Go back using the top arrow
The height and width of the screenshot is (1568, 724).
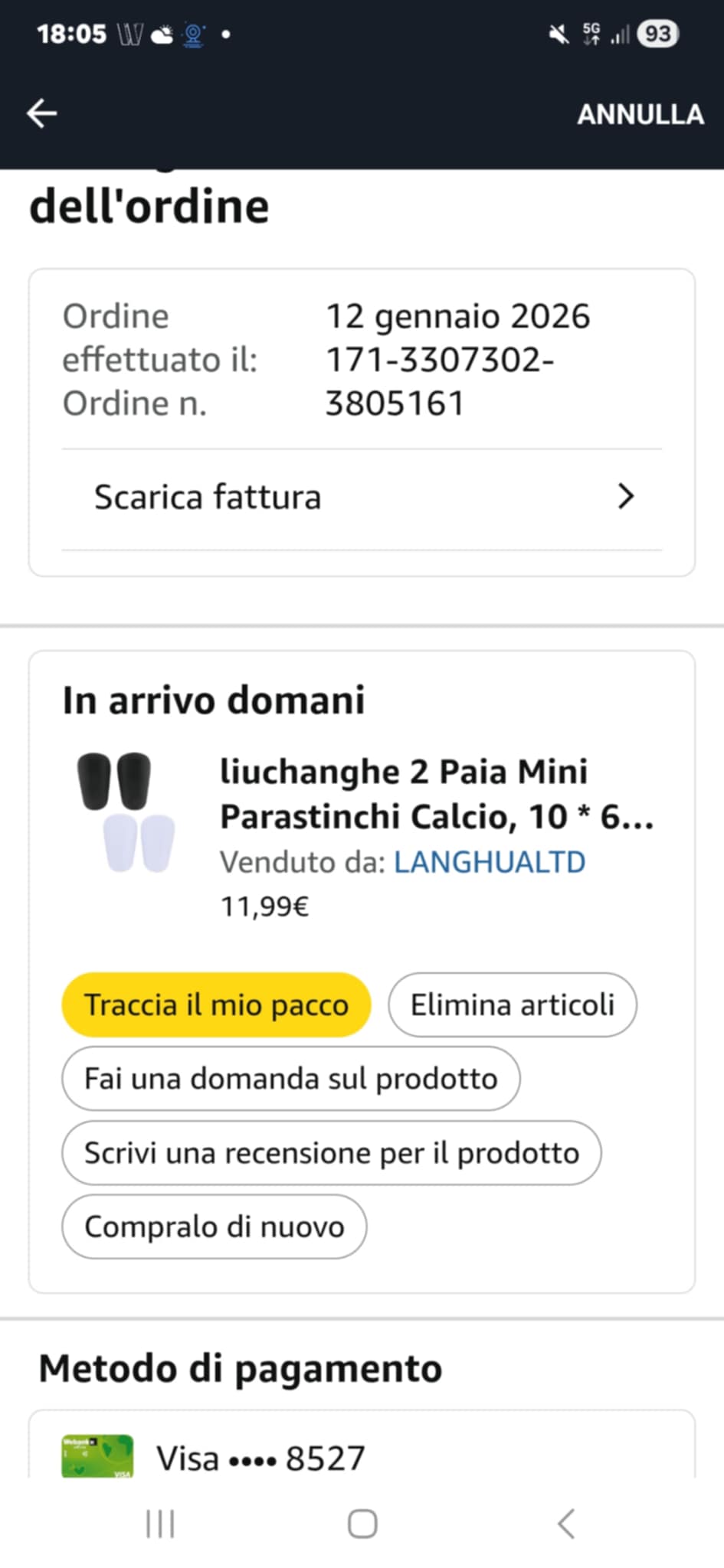tap(42, 114)
